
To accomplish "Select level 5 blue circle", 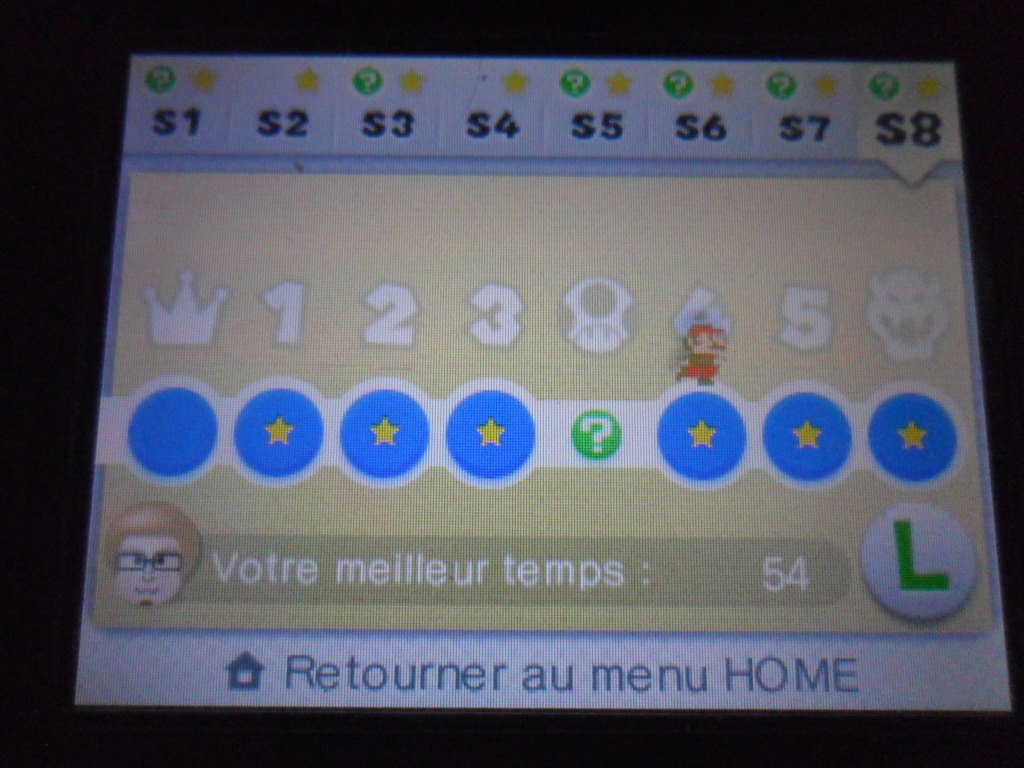I will (x=807, y=436).
